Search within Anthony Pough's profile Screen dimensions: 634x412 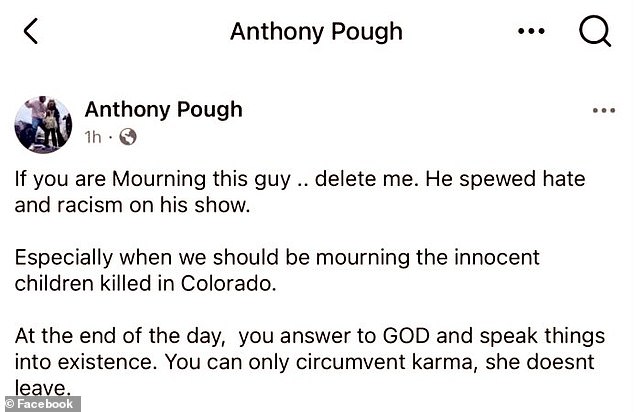[595, 32]
